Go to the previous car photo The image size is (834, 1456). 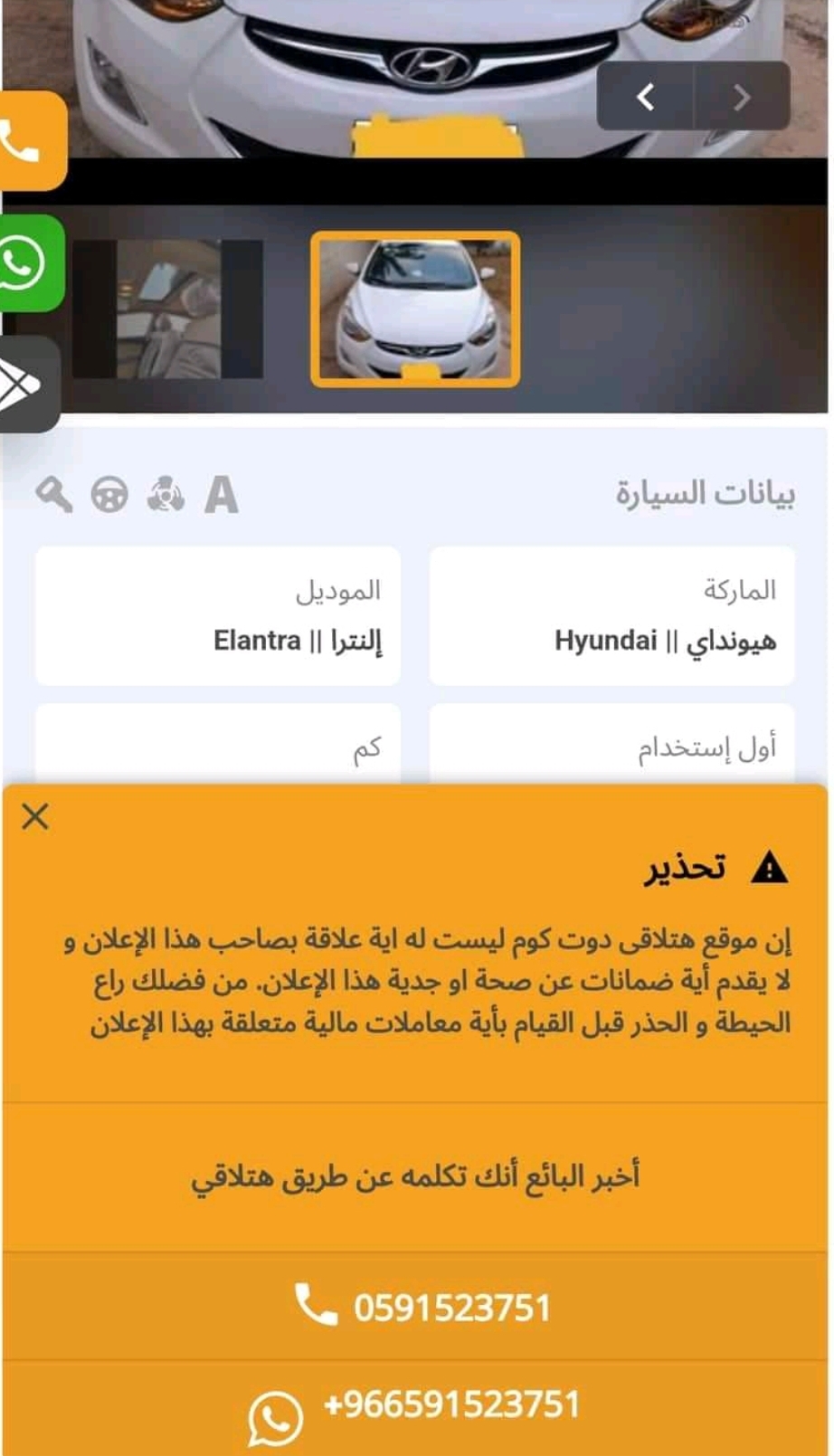645,96
